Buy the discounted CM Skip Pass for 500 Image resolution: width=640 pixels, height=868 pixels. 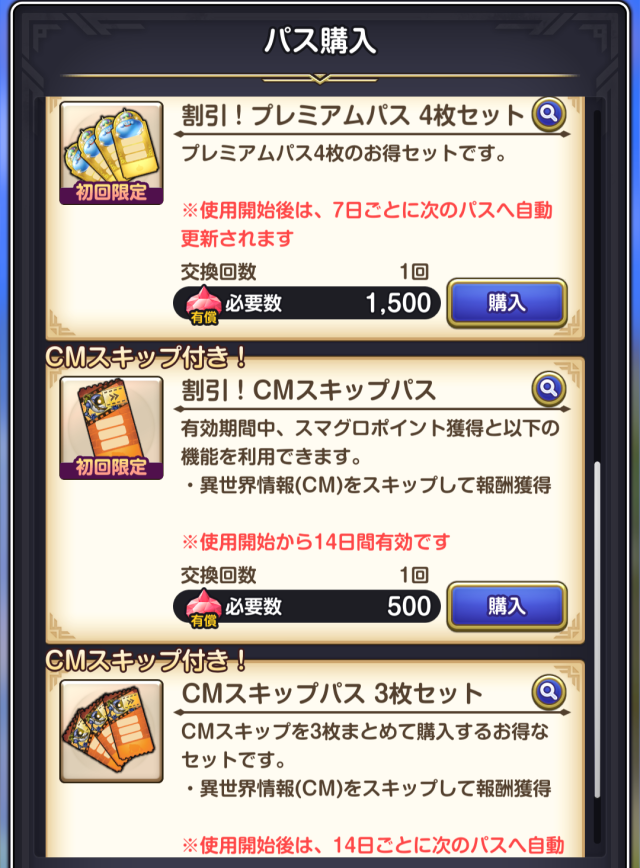click(506, 605)
